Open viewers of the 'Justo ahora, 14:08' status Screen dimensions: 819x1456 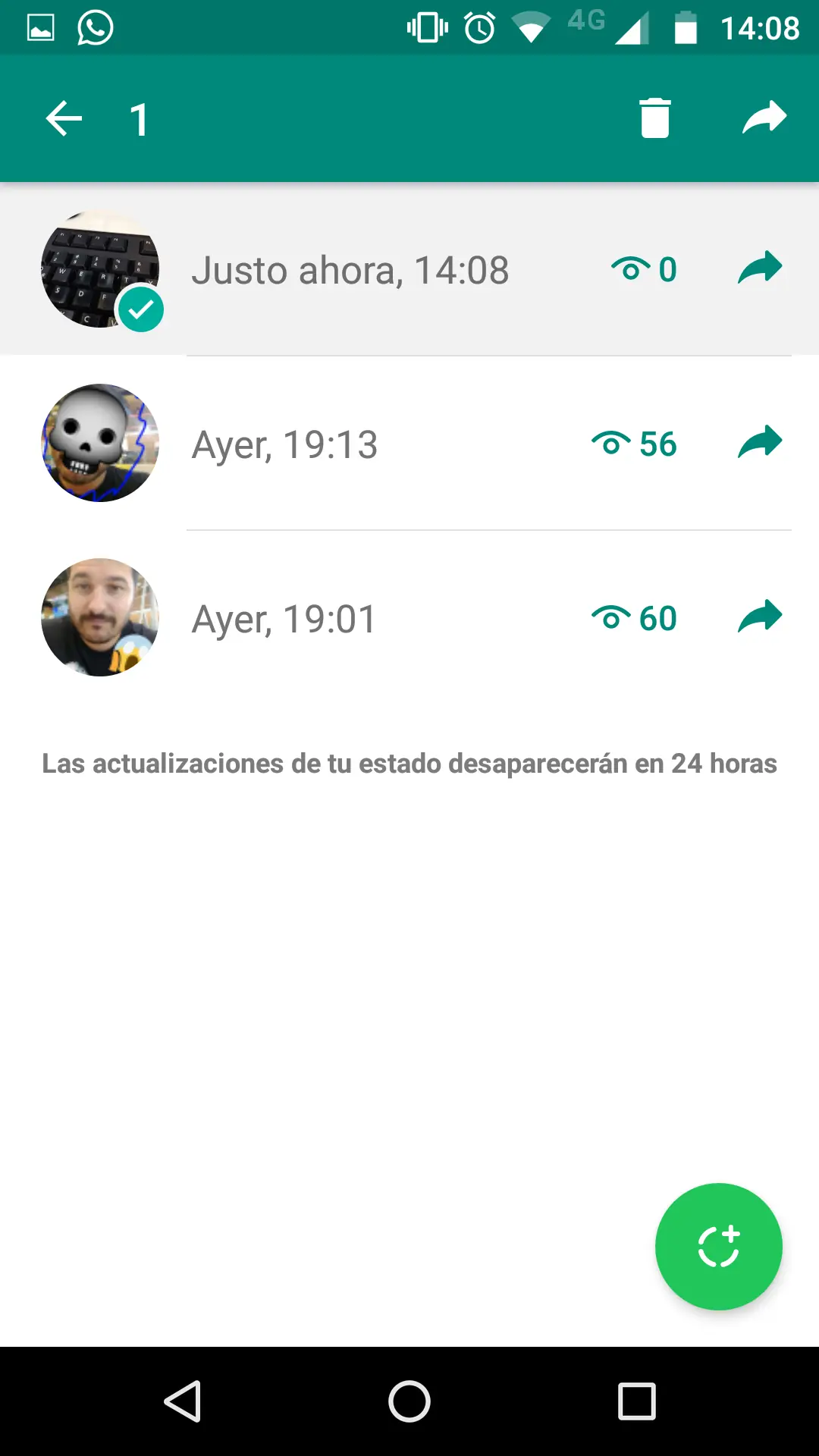[642, 268]
